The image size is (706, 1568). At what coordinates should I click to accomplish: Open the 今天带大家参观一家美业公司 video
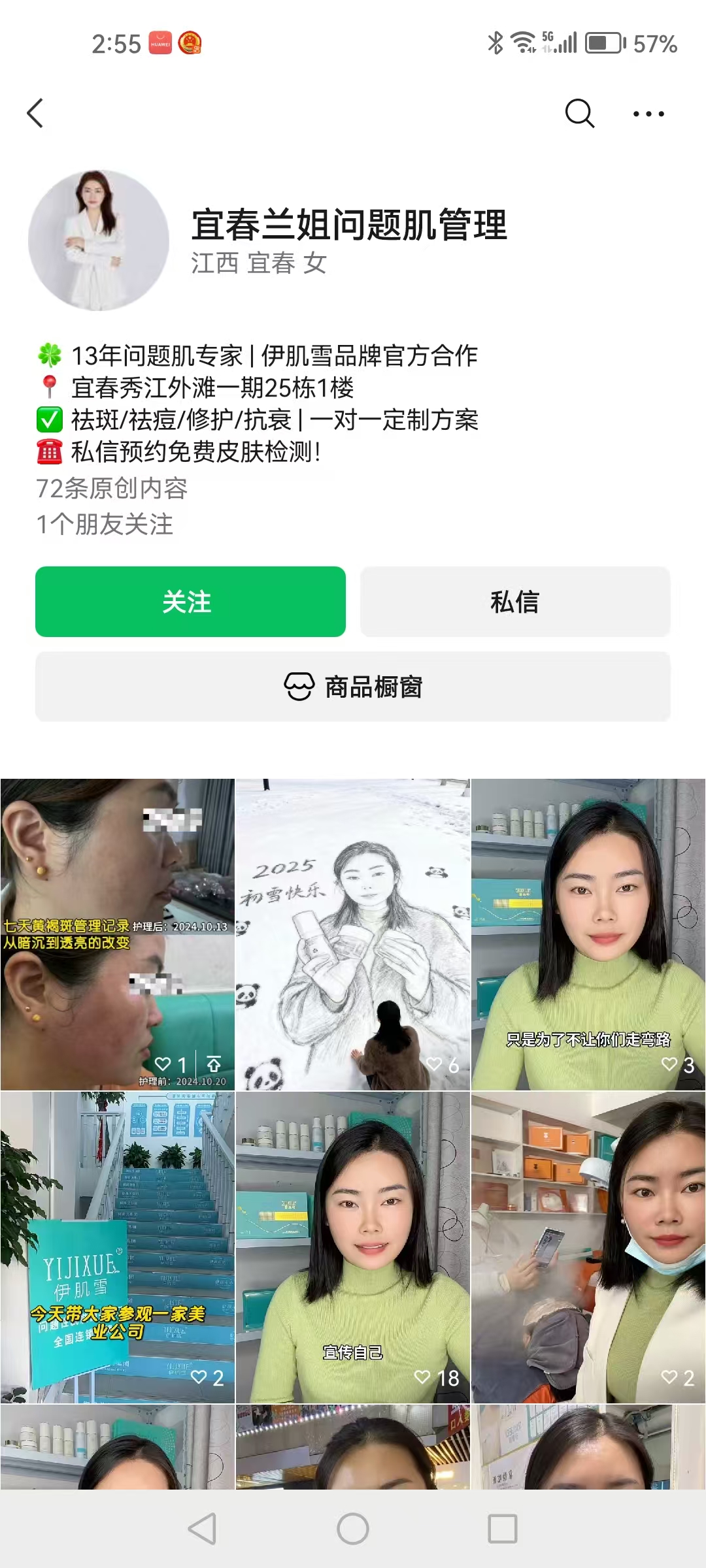(x=118, y=1247)
